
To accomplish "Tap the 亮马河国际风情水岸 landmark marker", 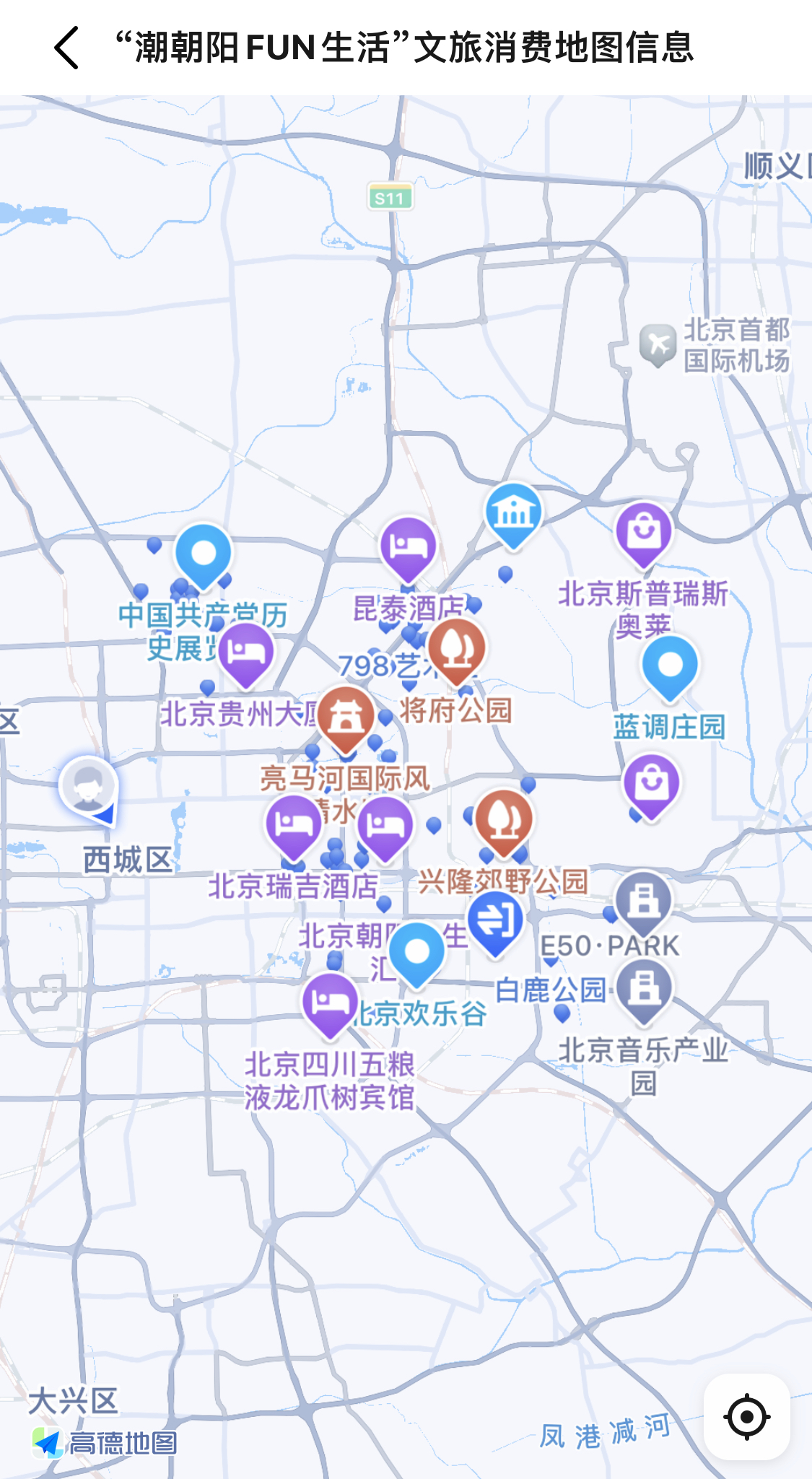I will coord(346,716).
